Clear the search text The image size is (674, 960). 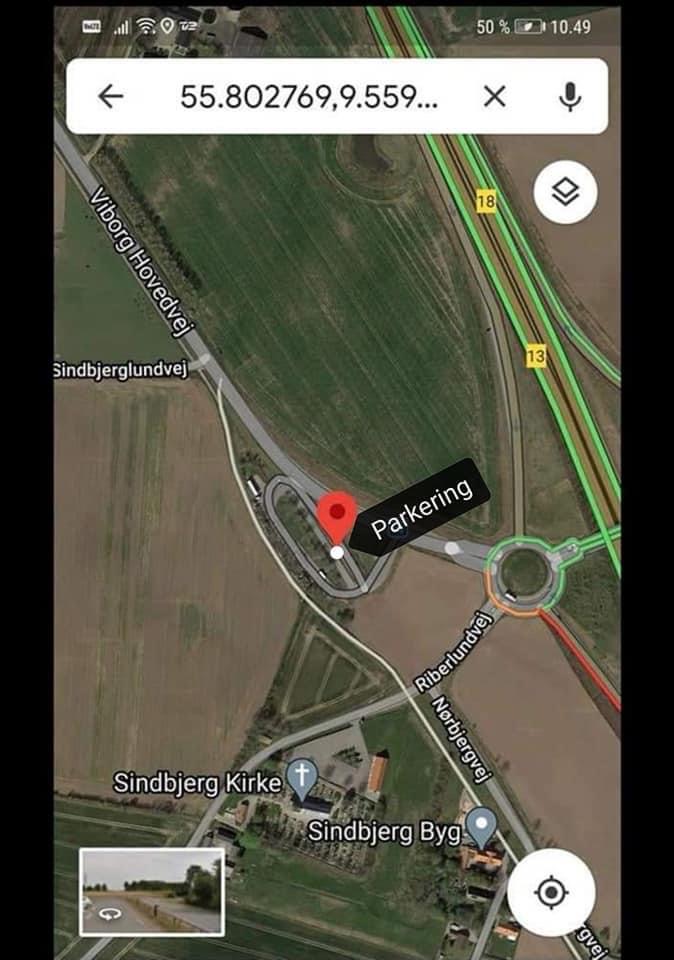495,96
